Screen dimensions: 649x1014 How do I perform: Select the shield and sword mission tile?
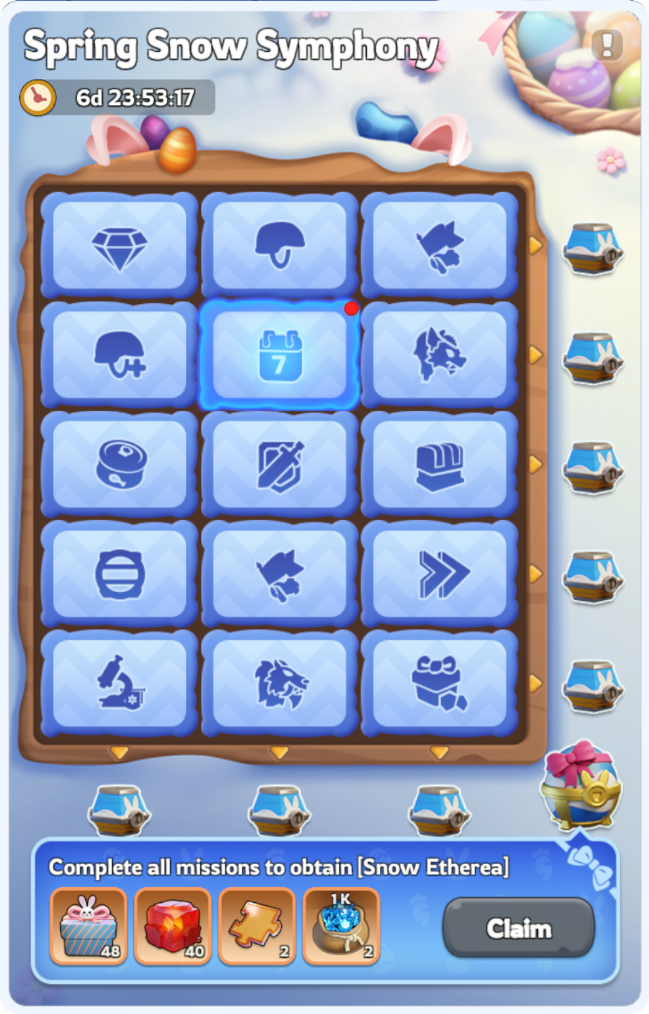(279, 464)
